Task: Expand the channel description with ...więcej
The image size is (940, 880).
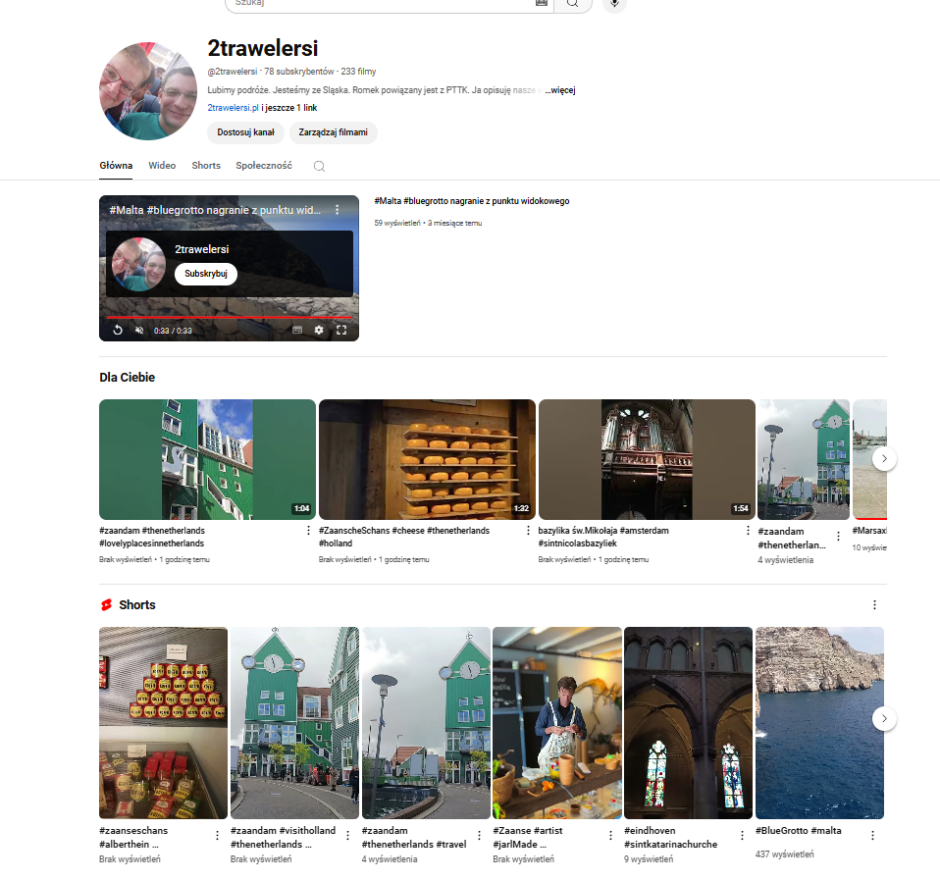Action: point(560,90)
